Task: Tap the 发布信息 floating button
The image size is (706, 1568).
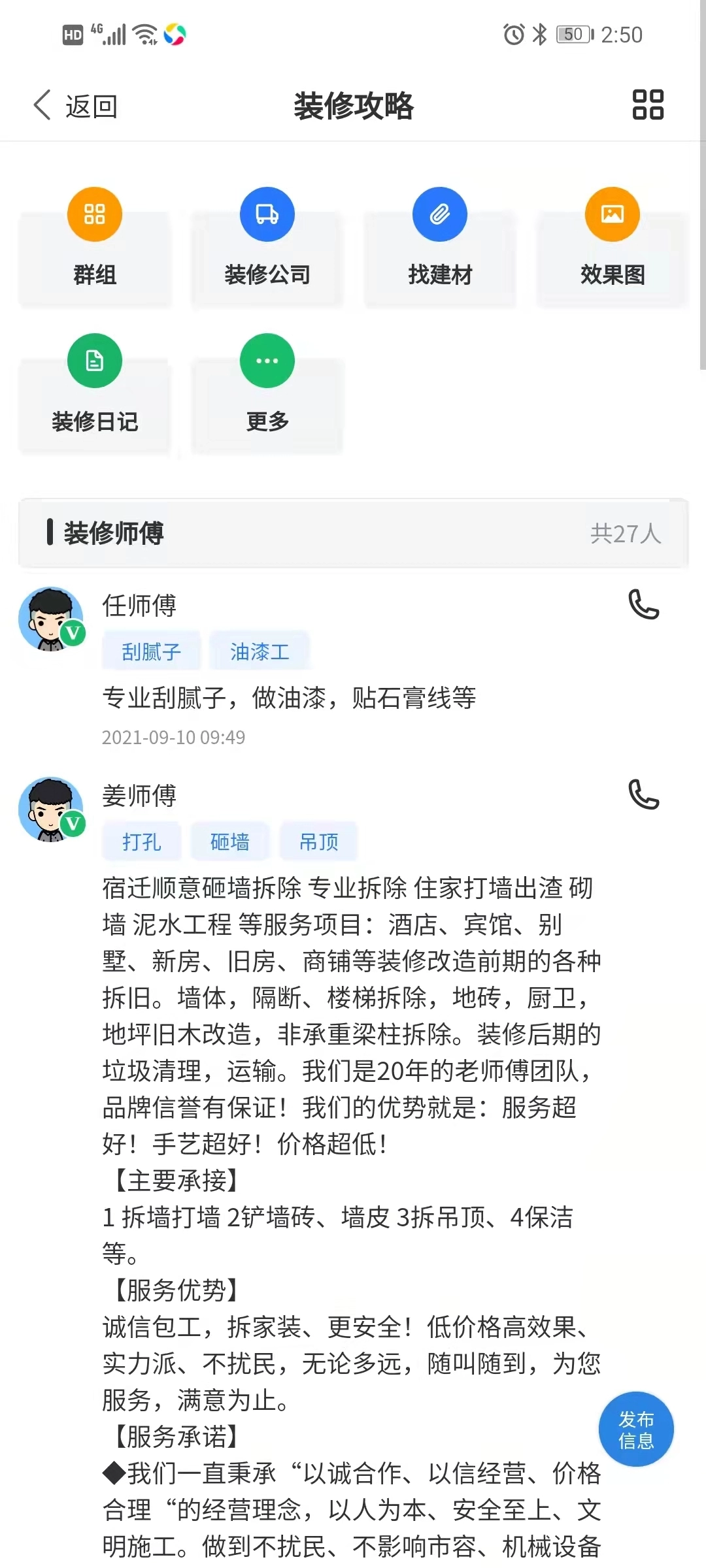Action: [636, 1429]
